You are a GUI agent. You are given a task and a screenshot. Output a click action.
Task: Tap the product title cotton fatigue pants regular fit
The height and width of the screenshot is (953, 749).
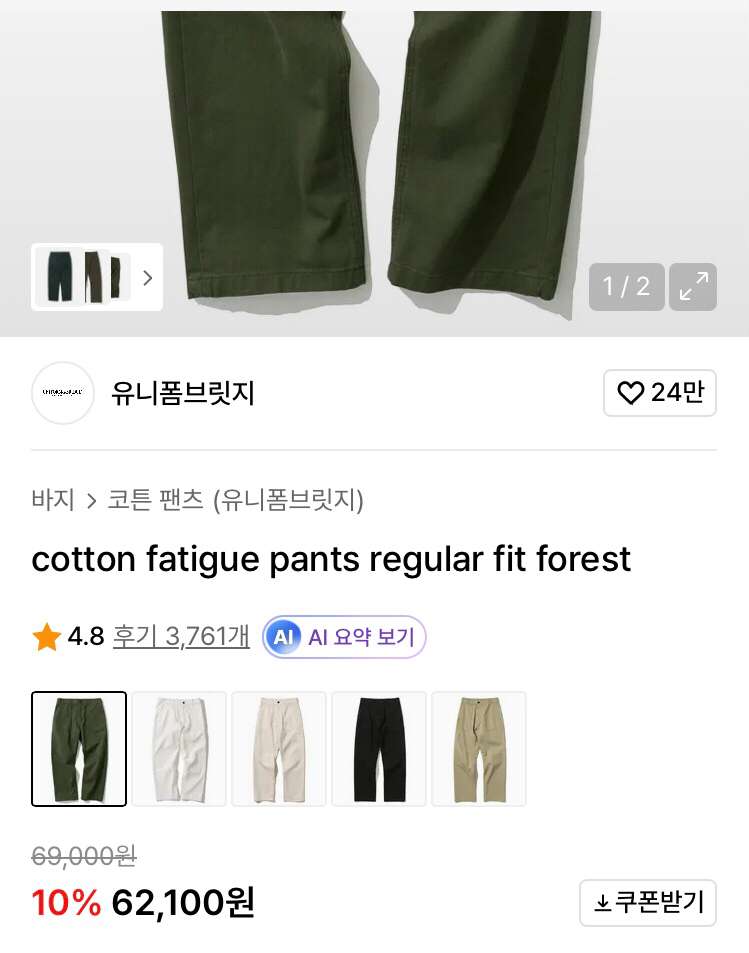[330, 560]
